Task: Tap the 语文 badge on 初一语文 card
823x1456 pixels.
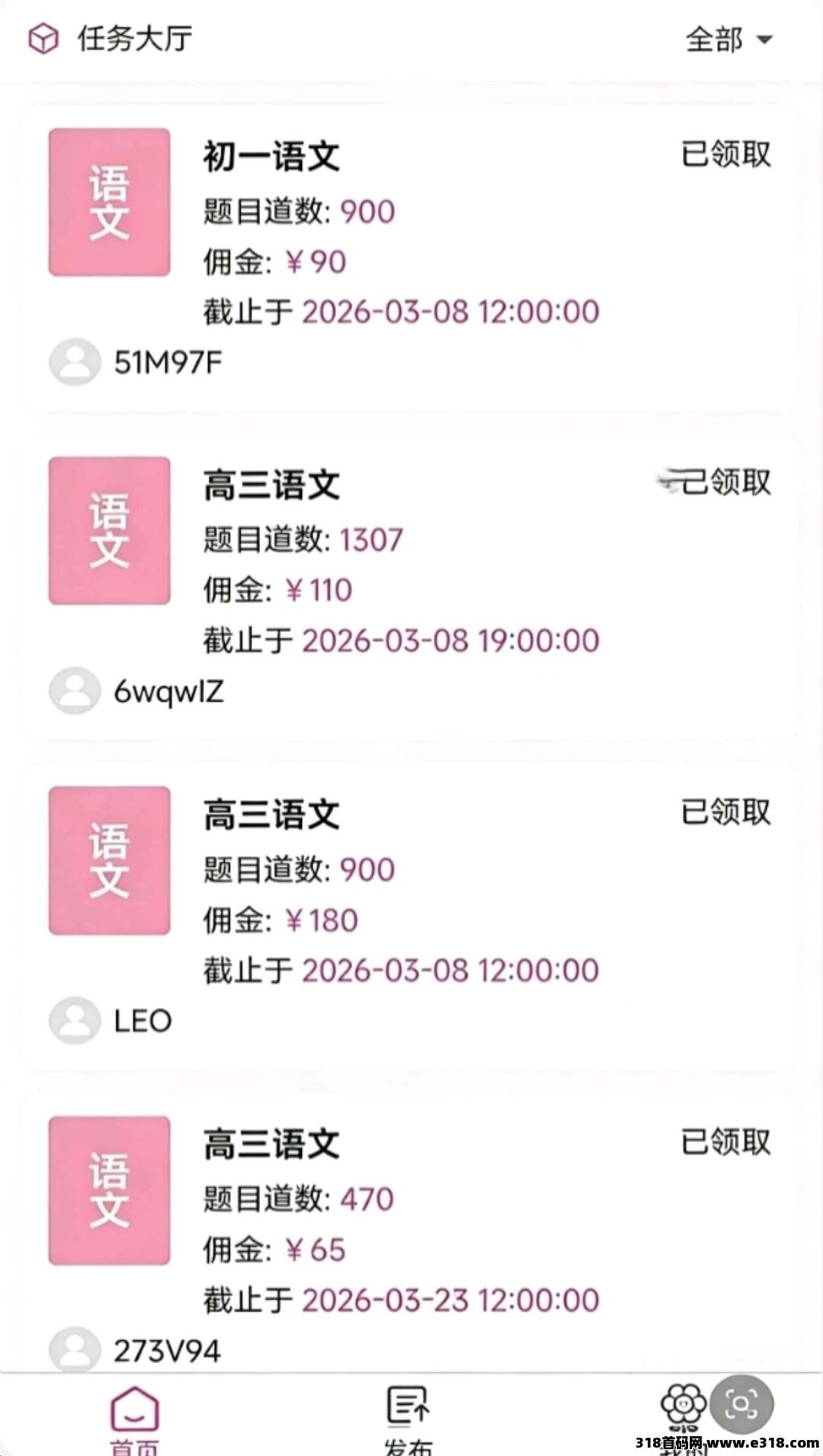Action: click(108, 200)
